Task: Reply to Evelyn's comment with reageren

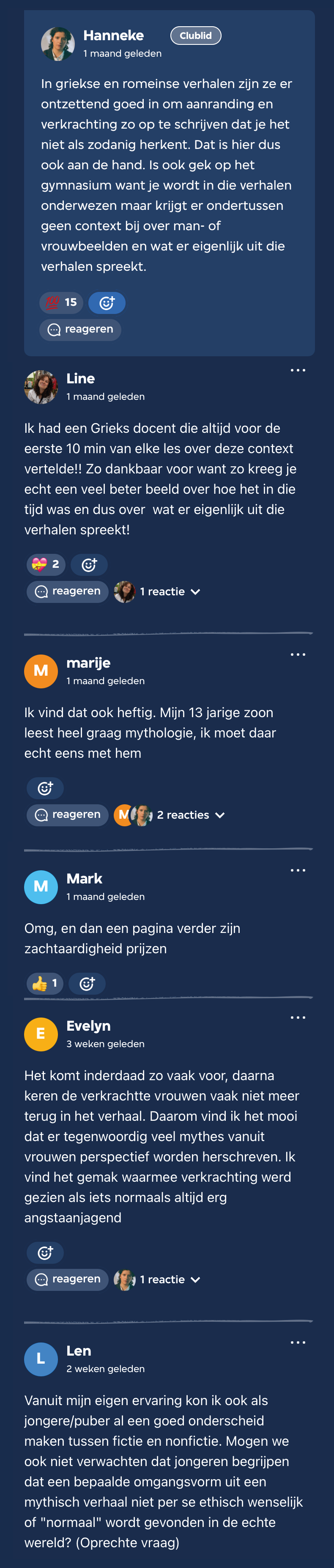Action: point(68,1279)
